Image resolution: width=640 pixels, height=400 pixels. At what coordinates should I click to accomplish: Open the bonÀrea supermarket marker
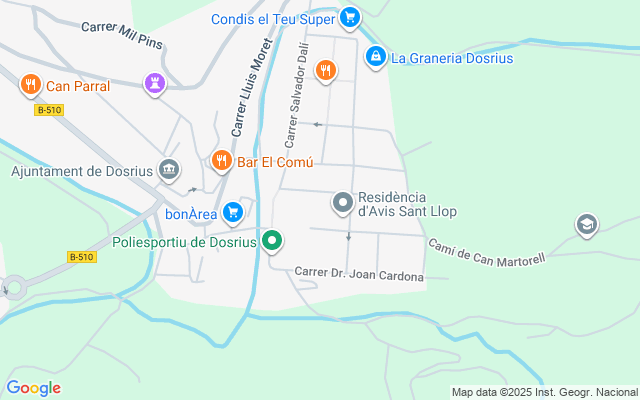click(x=233, y=212)
